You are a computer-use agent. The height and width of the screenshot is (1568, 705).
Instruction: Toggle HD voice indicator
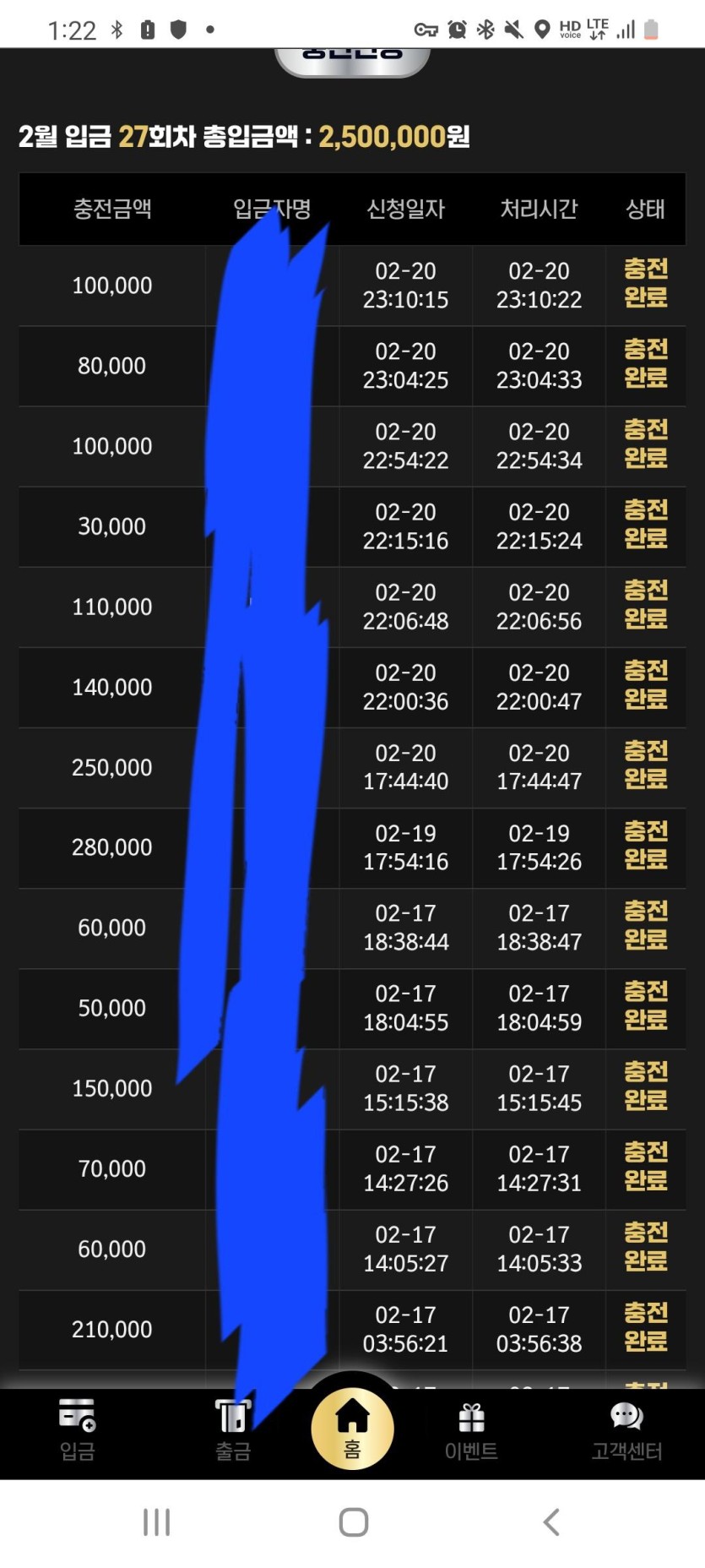(x=569, y=28)
